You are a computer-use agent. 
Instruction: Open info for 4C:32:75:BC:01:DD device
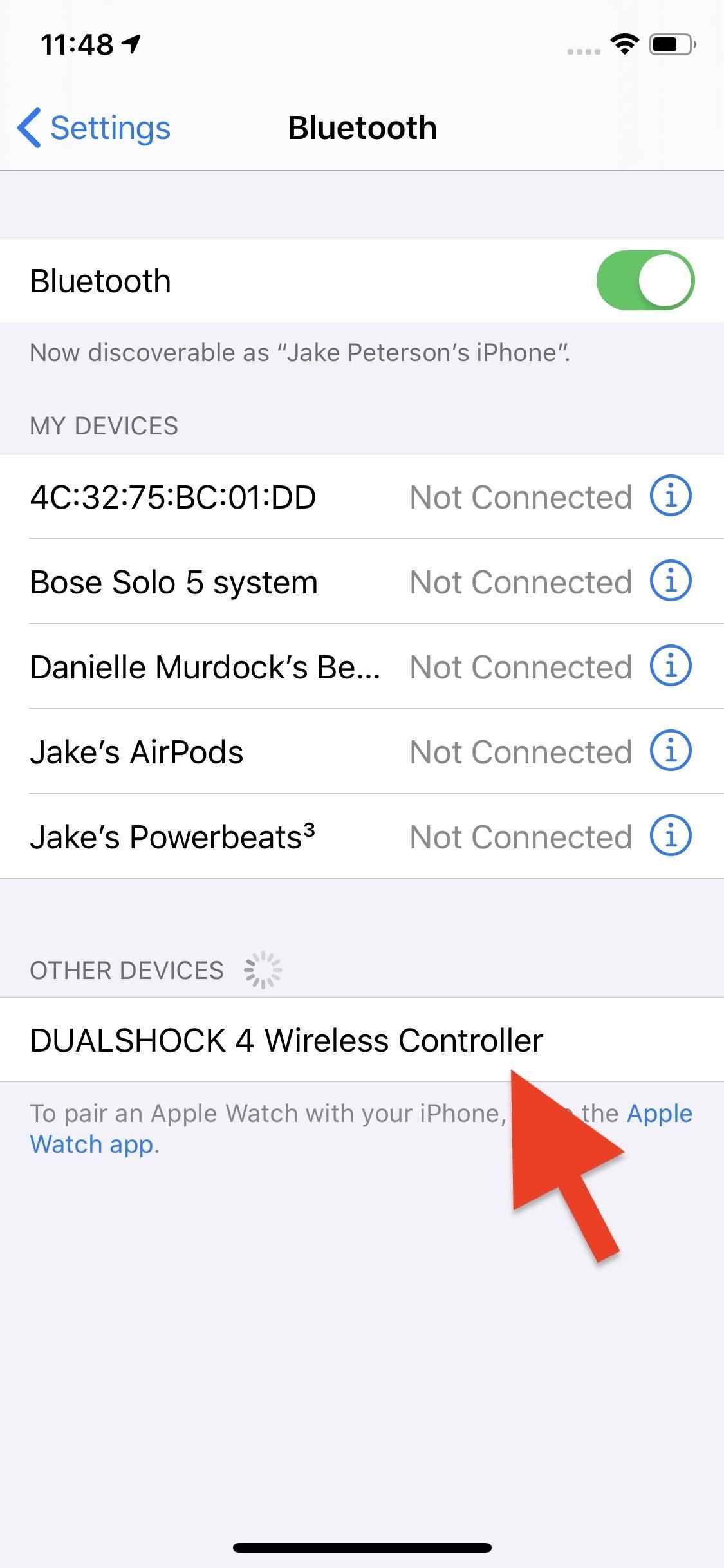669,496
